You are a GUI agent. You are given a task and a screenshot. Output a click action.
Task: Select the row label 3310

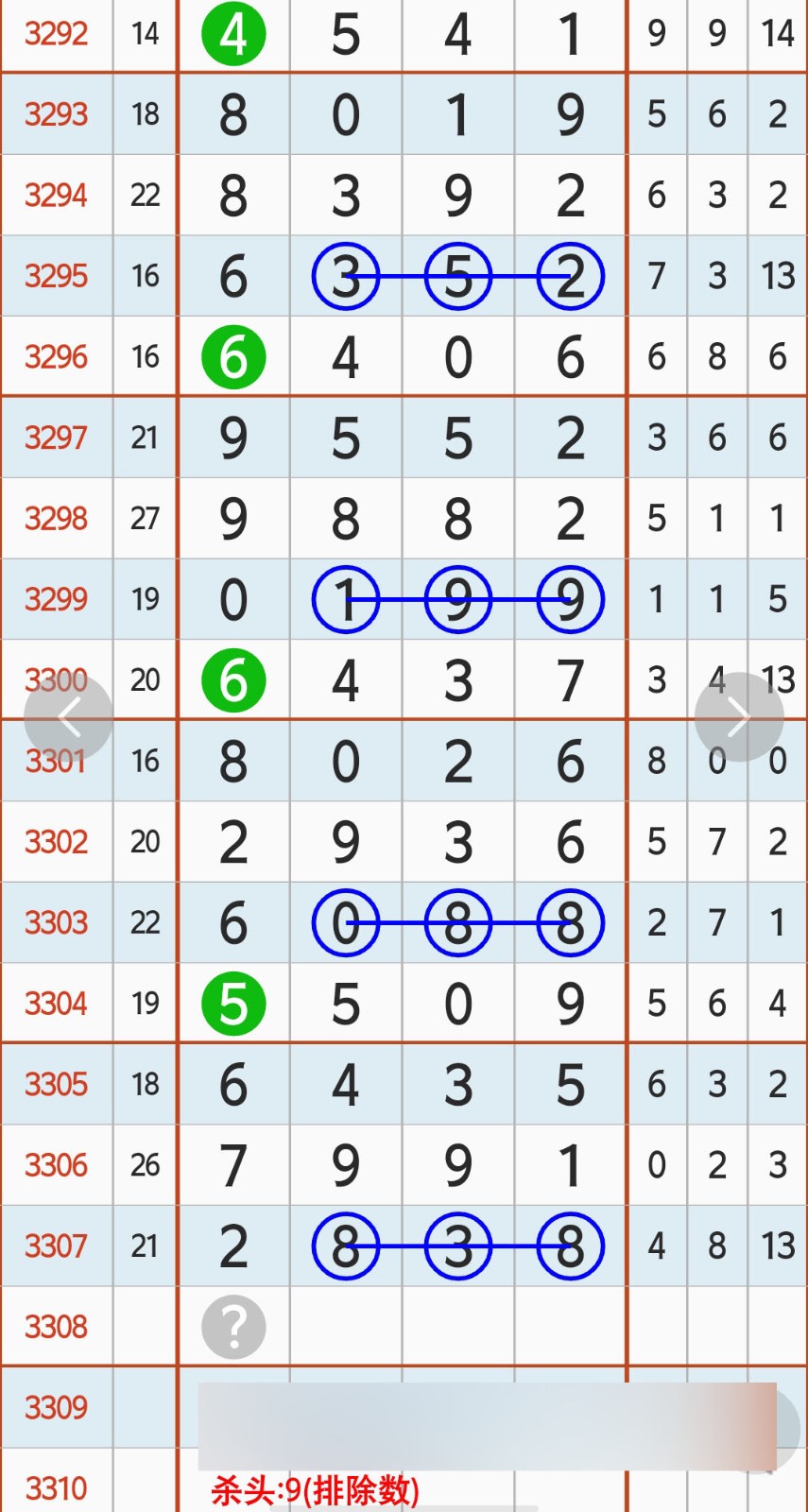(x=57, y=1486)
